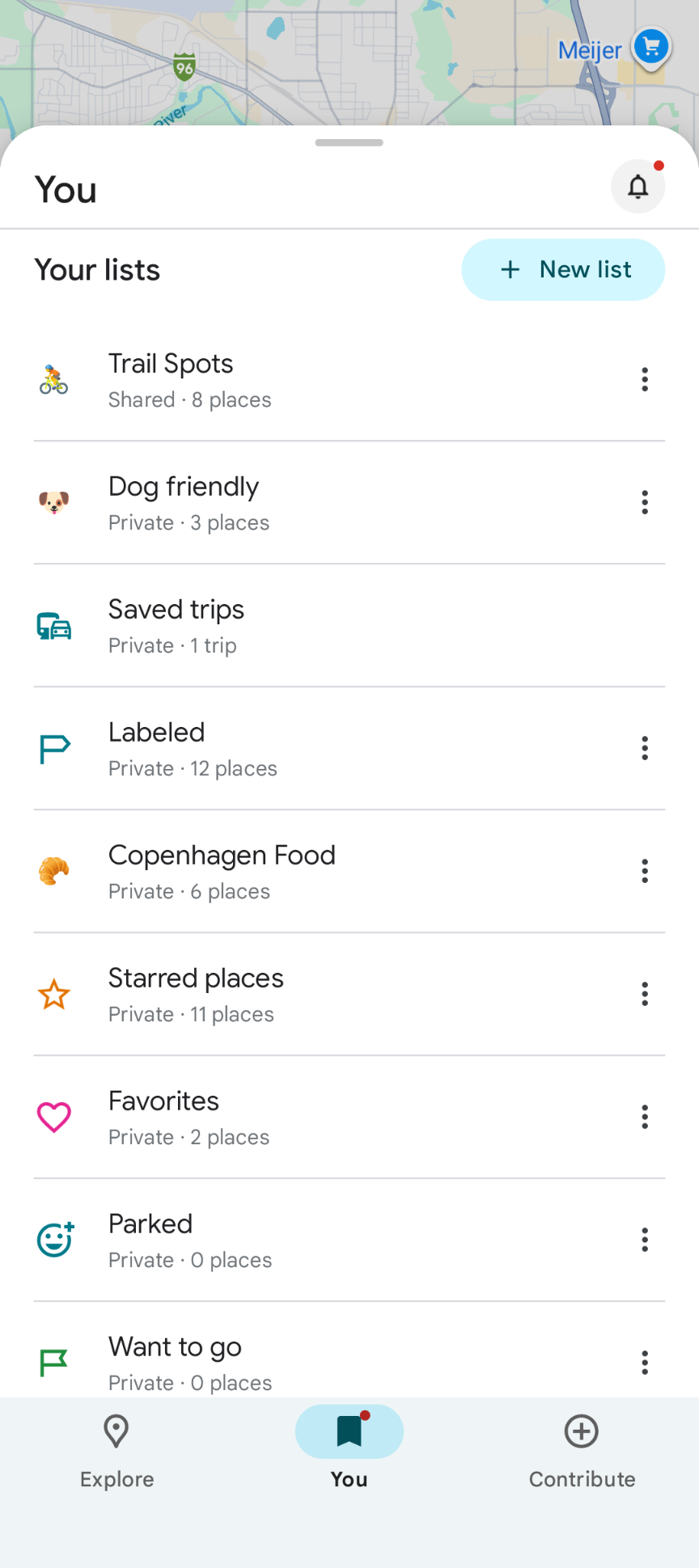Click the Favorites pink heart icon
Screen dimensions: 699x1568
53,1117
